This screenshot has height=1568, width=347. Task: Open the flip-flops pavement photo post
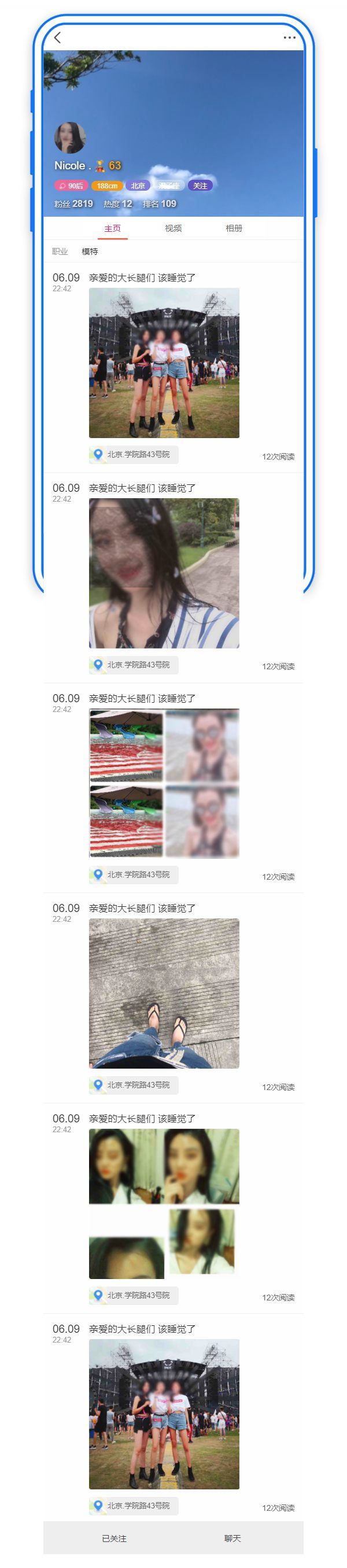(164, 993)
